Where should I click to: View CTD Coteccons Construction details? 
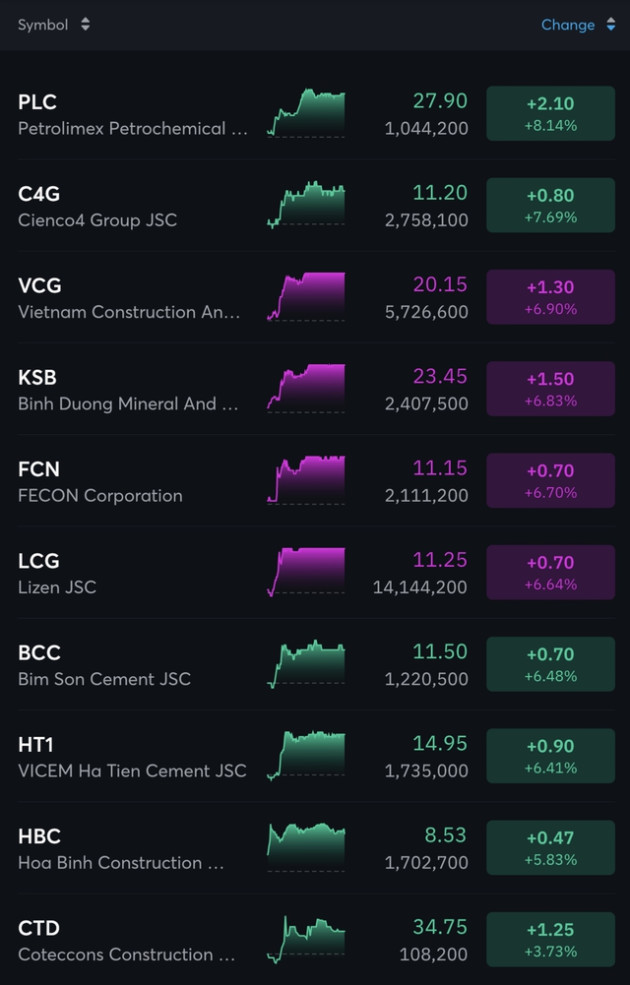click(127, 942)
